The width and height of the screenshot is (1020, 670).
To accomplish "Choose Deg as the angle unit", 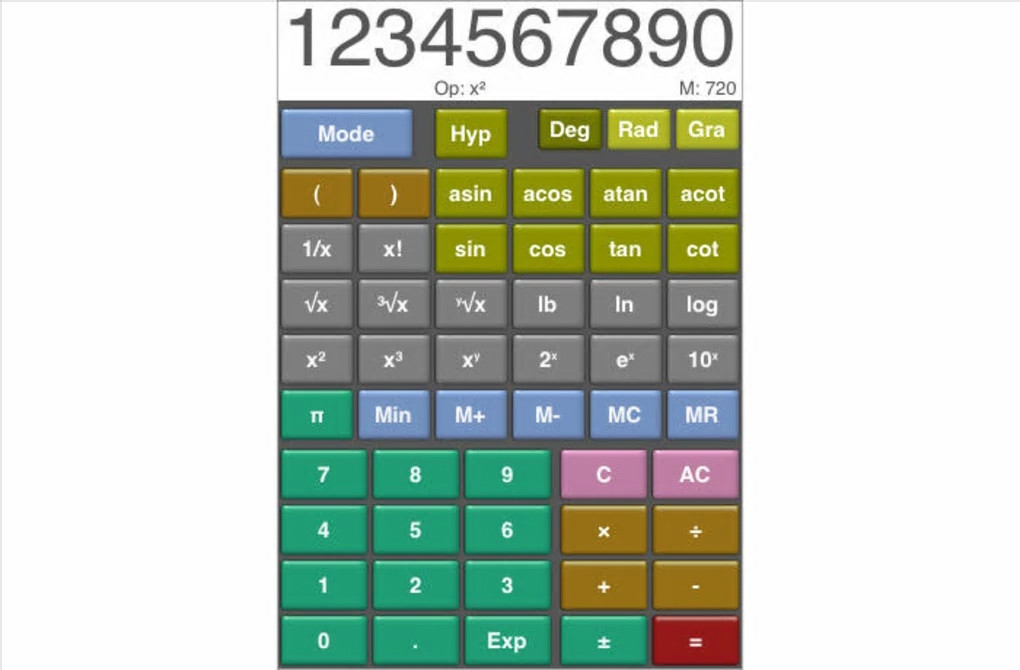I will pos(570,130).
